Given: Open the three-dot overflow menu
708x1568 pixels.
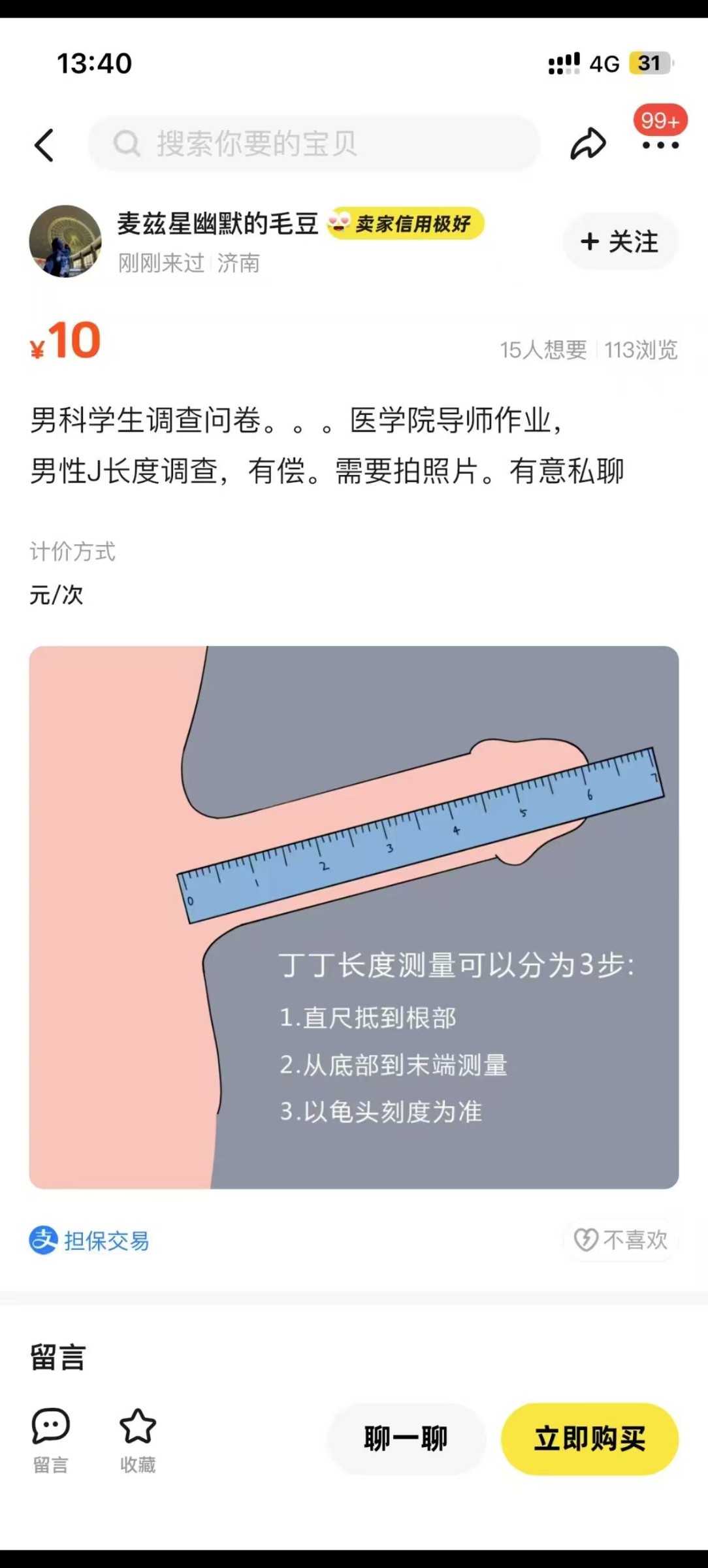Looking at the screenshot, I should [x=660, y=145].
